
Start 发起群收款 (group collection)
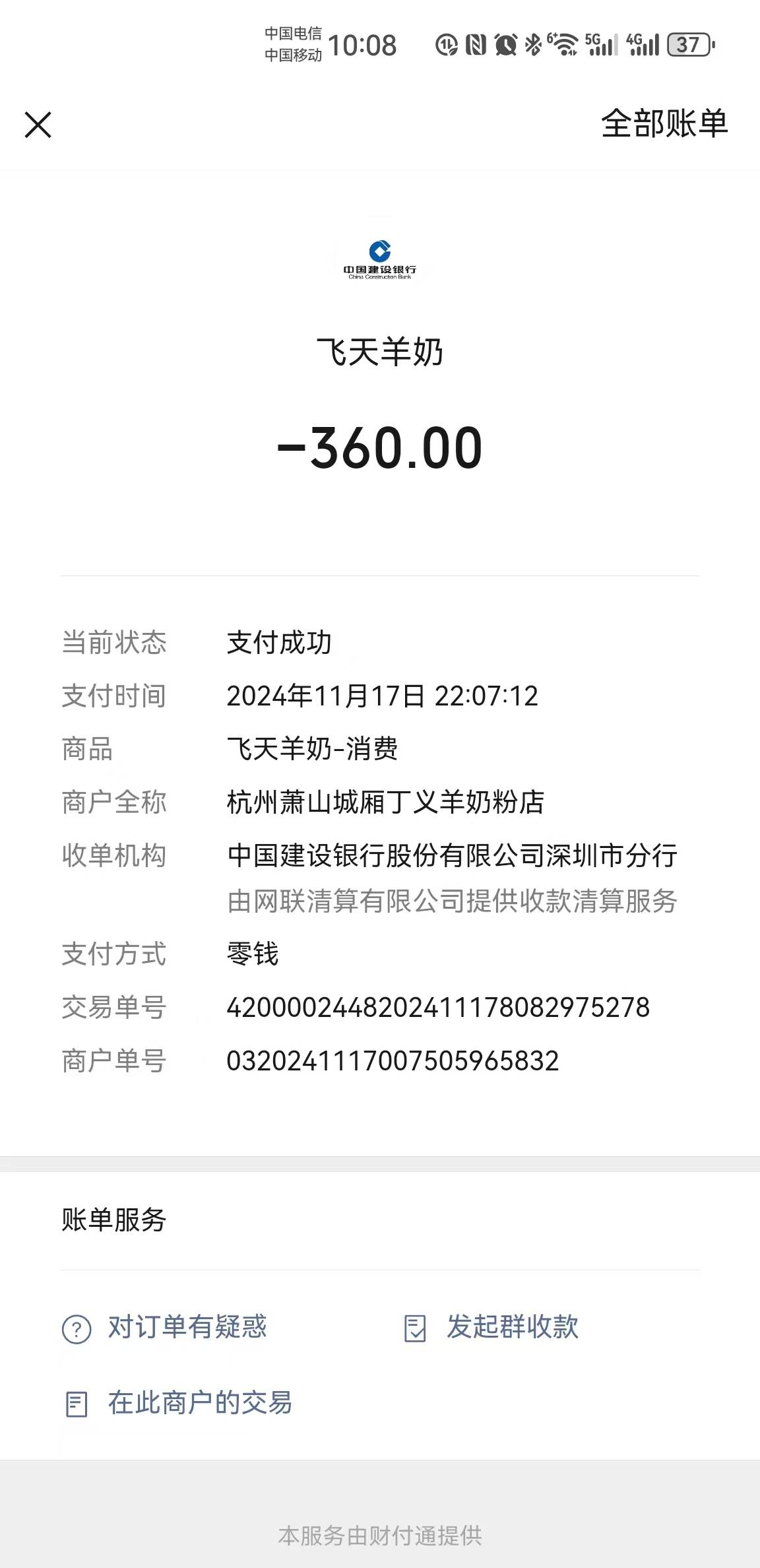491,1327
